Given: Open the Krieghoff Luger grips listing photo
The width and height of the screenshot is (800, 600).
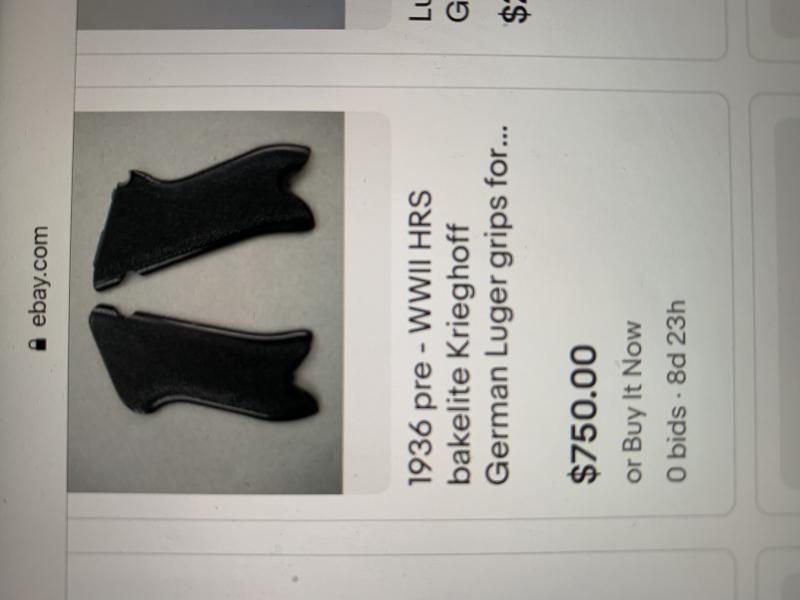Looking at the screenshot, I should pos(205,300).
